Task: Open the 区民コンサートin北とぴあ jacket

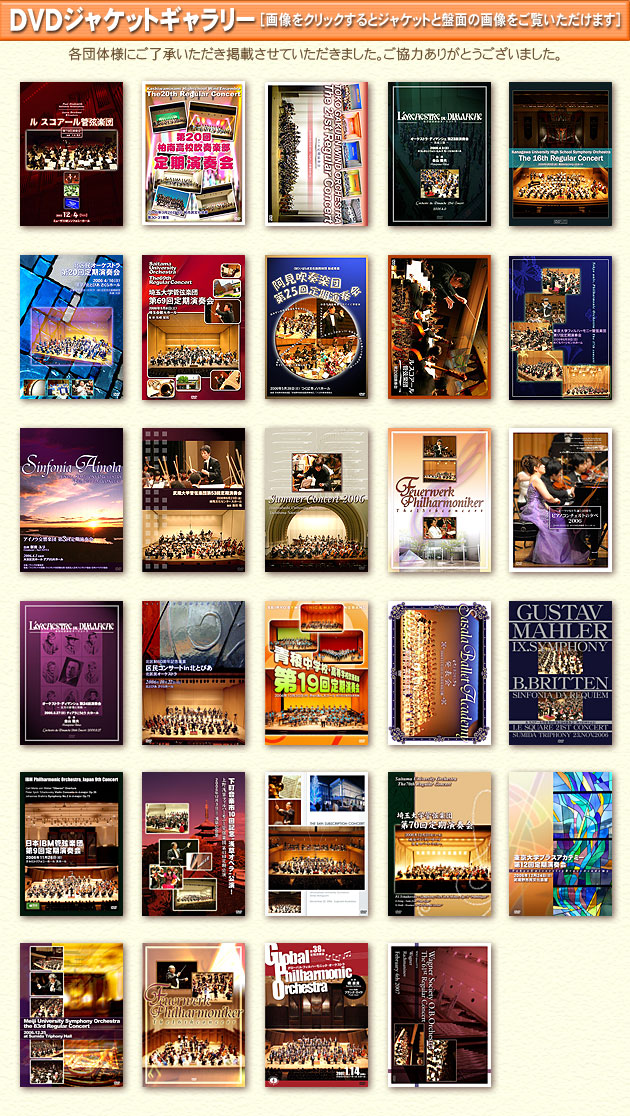Action: pos(194,673)
